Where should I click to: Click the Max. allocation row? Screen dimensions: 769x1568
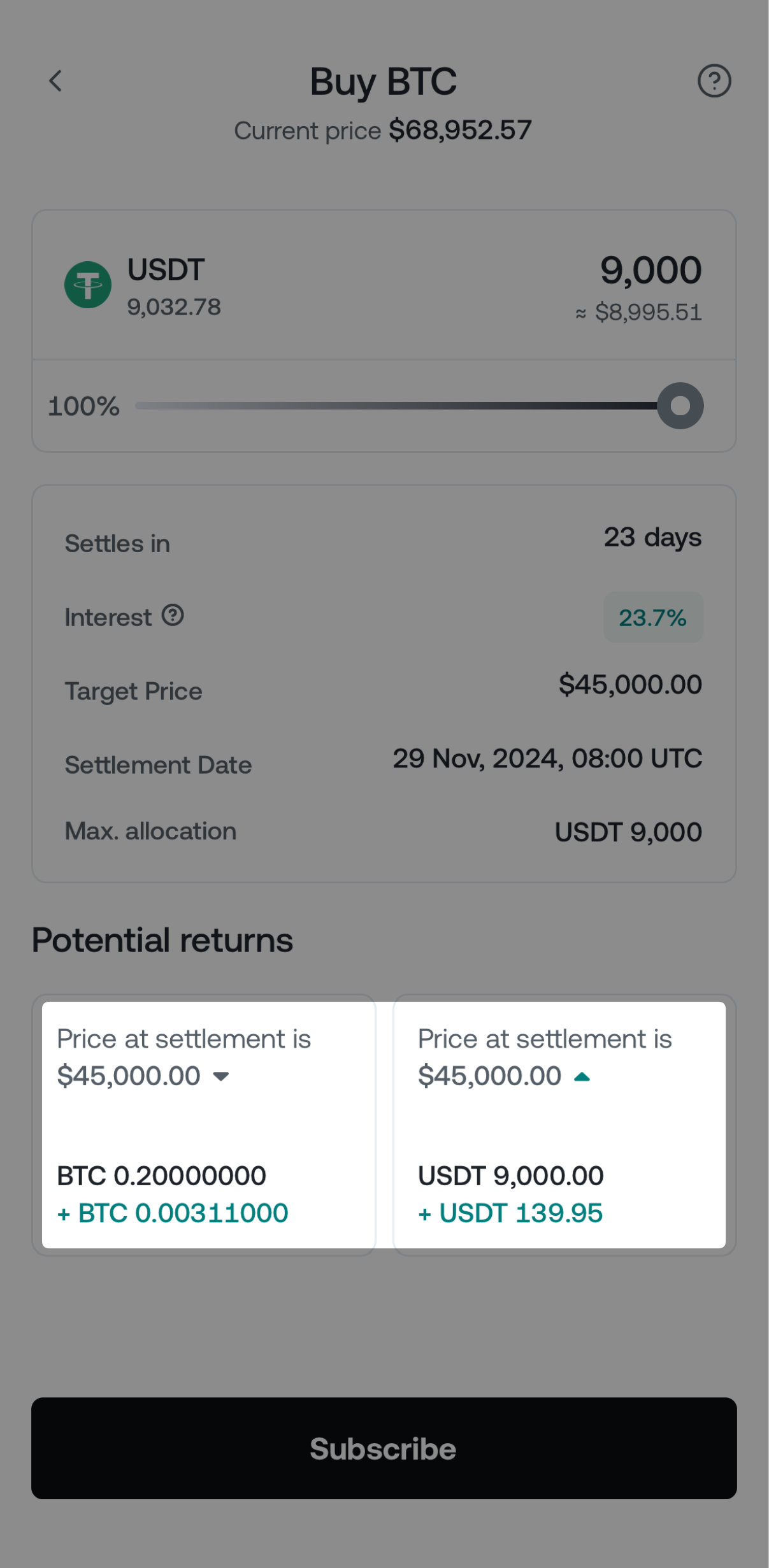pyautogui.click(x=382, y=831)
